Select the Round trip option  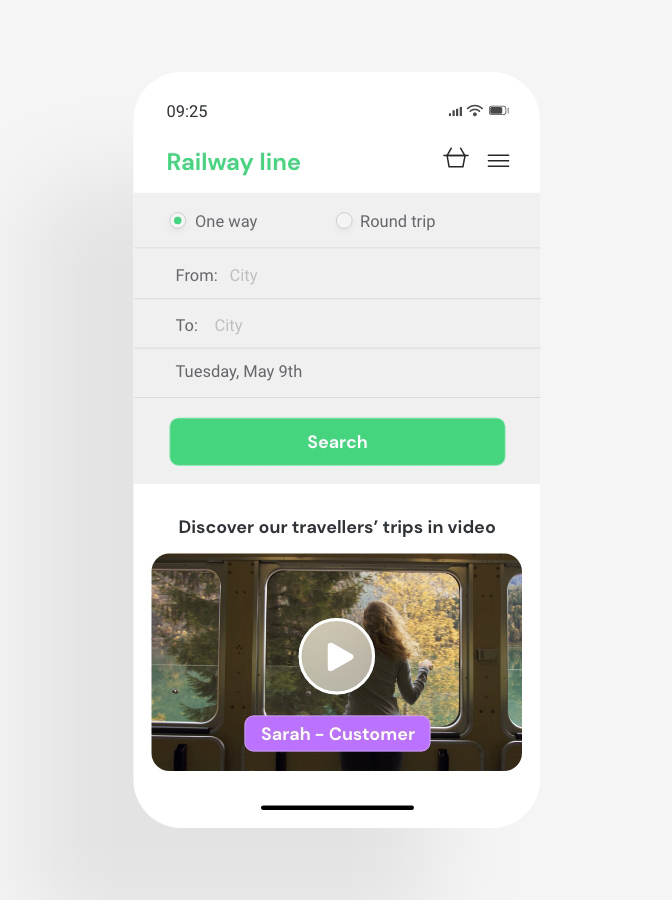[344, 221]
